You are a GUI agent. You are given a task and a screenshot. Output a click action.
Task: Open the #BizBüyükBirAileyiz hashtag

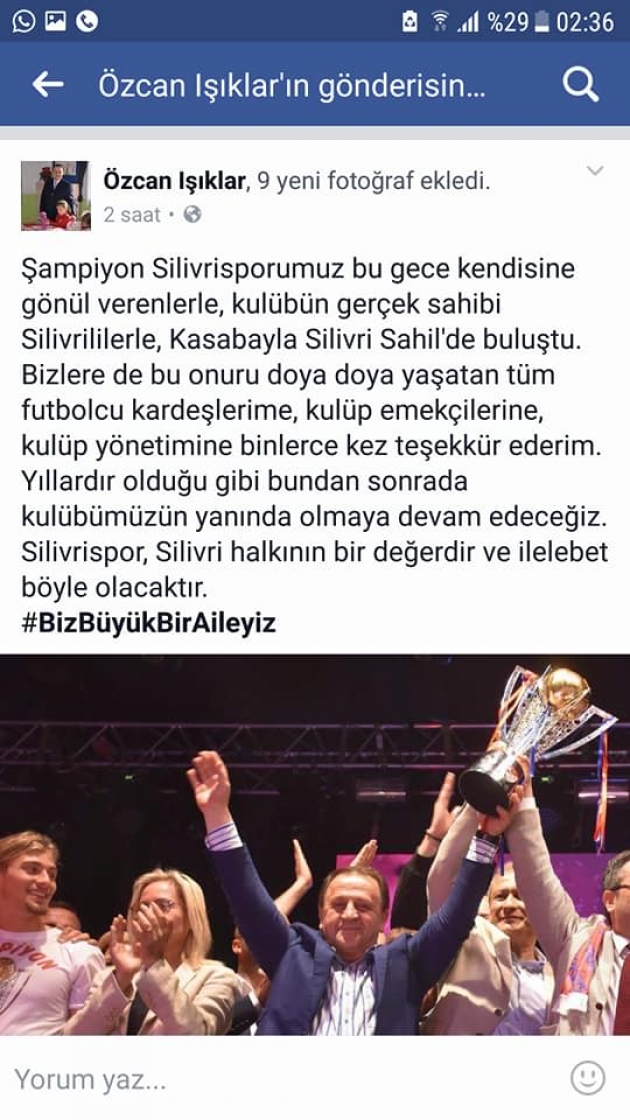149,623
